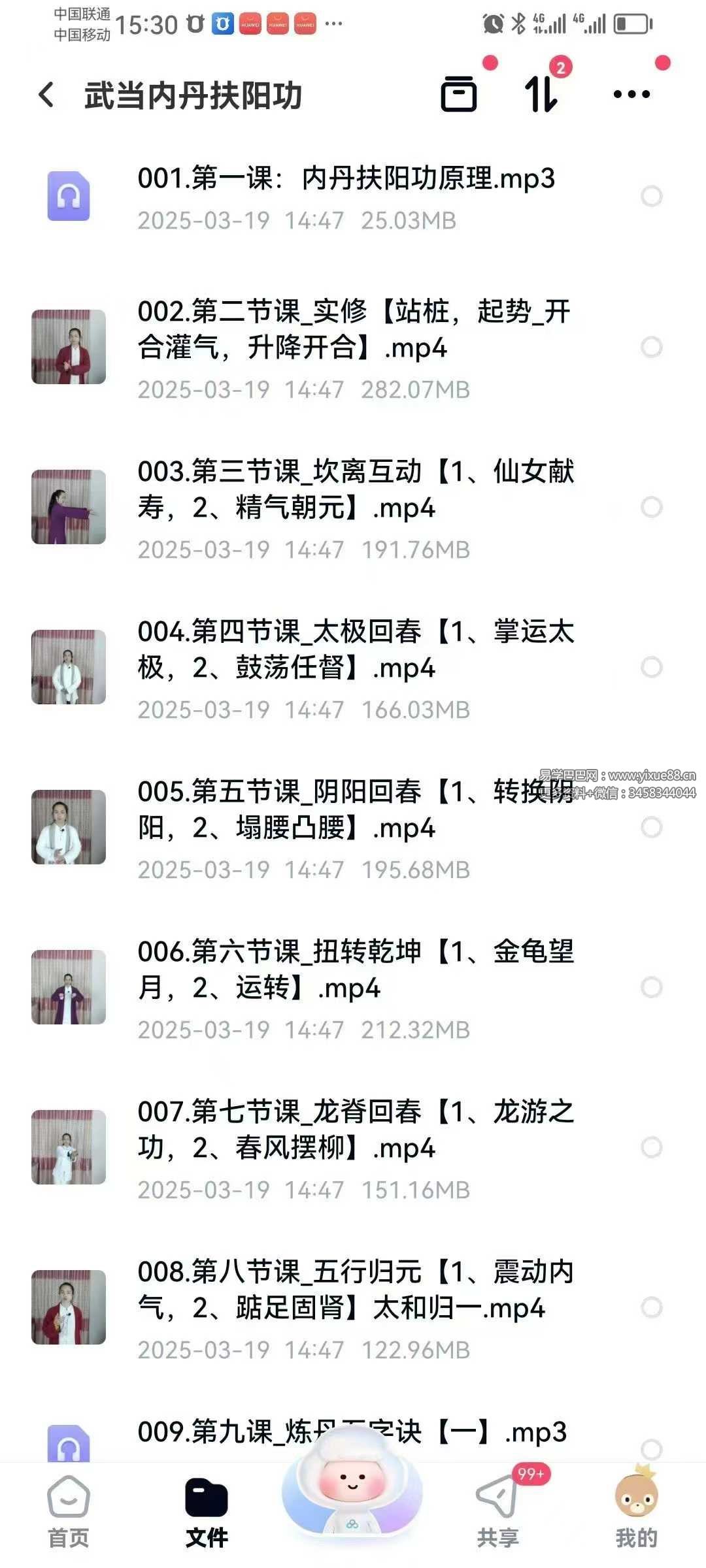The width and height of the screenshot is (706, 1568).
Task: Select the circle for 006.第六节课_扭转乾坤
Action: point(651,987)
